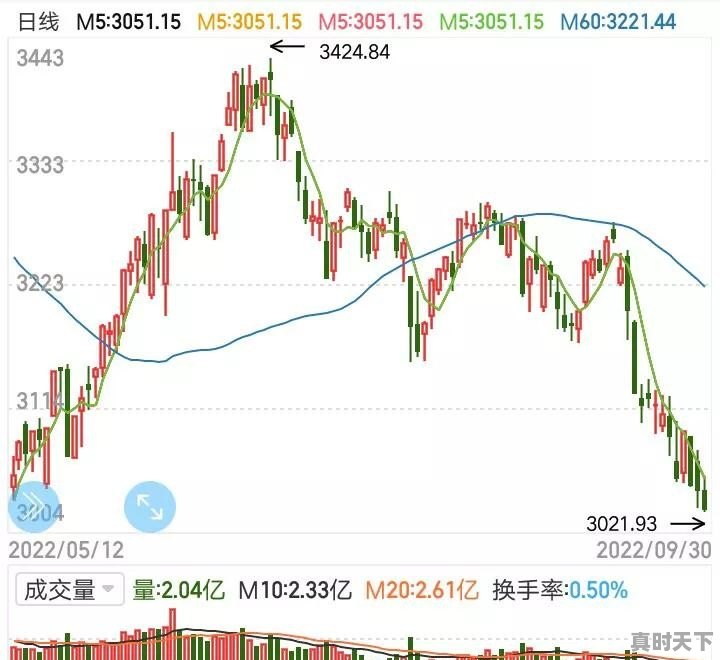Expand the chart to fullscreen
This screenshot has height=660, width=720.
150,507
